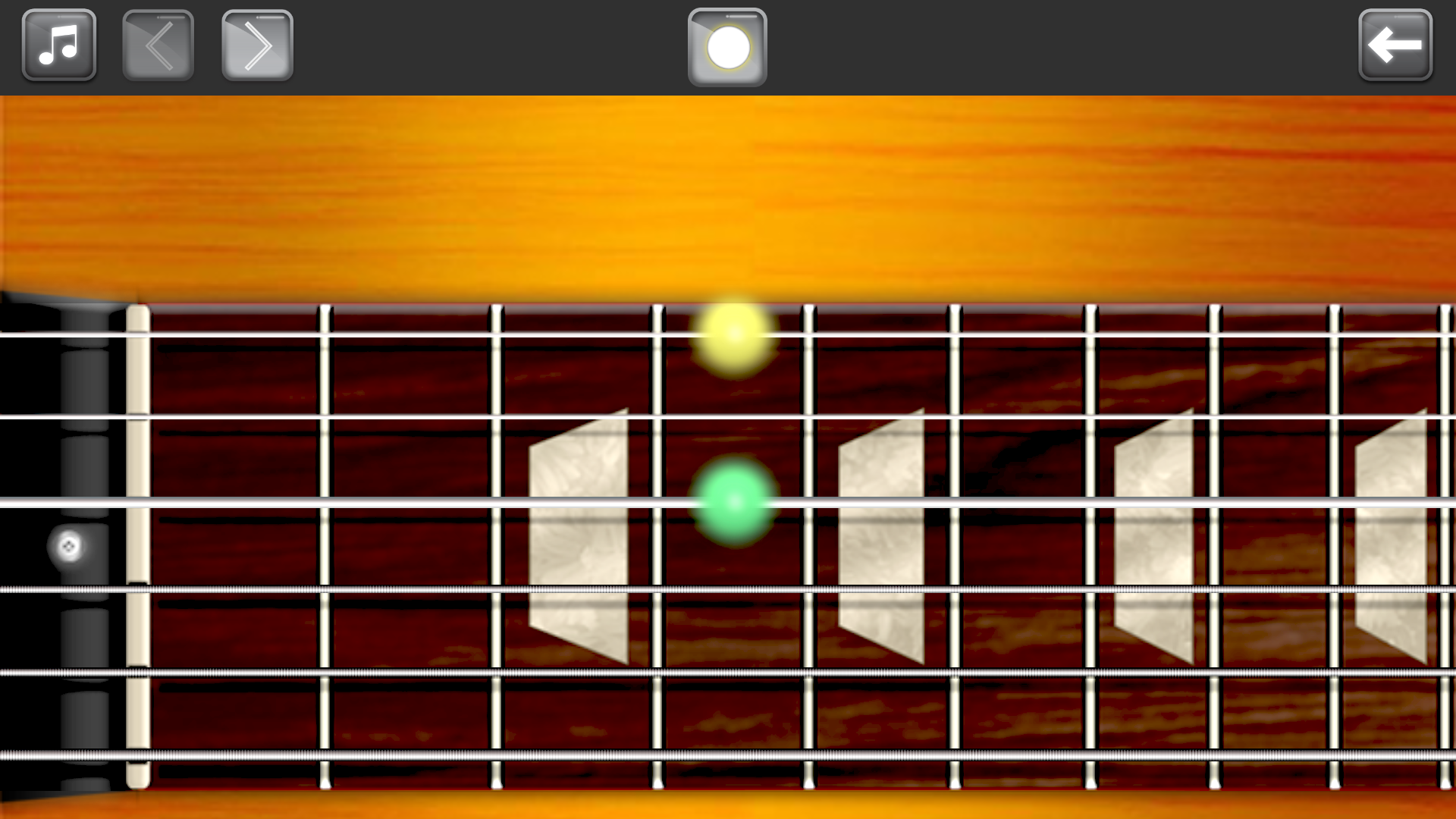Tap the record button
1456x819 pixels.
point(727,48)
